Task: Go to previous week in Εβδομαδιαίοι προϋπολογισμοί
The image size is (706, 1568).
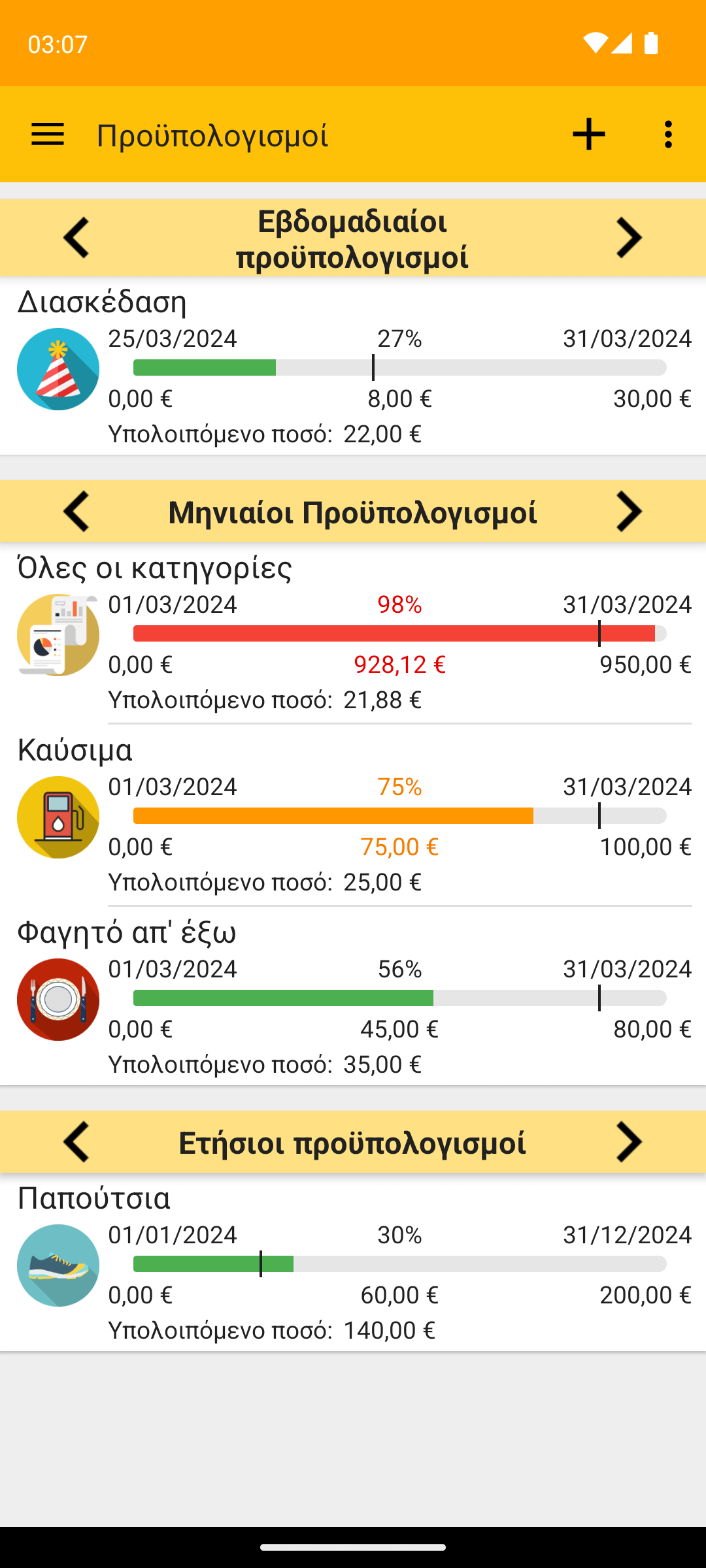Action: pos(76,238)
